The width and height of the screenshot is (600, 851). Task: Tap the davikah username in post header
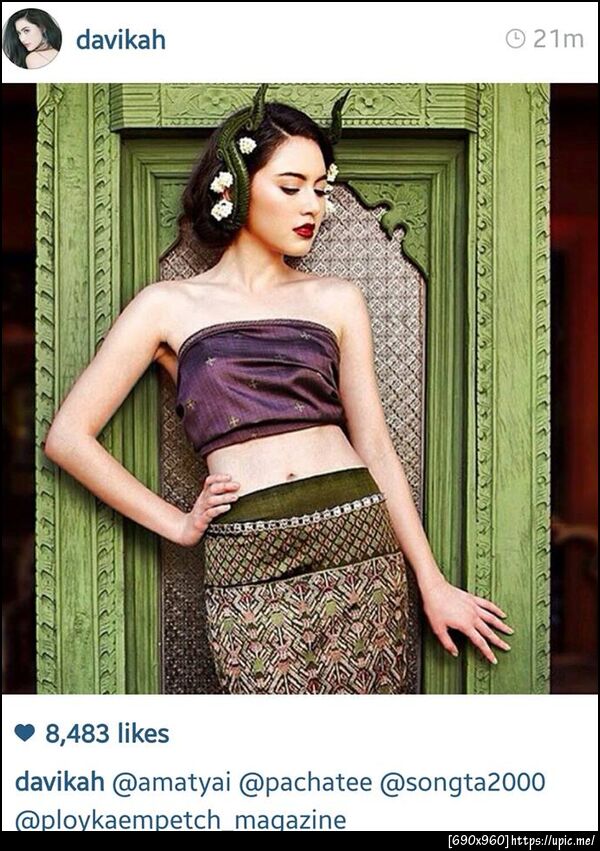(x=121, y=40)
